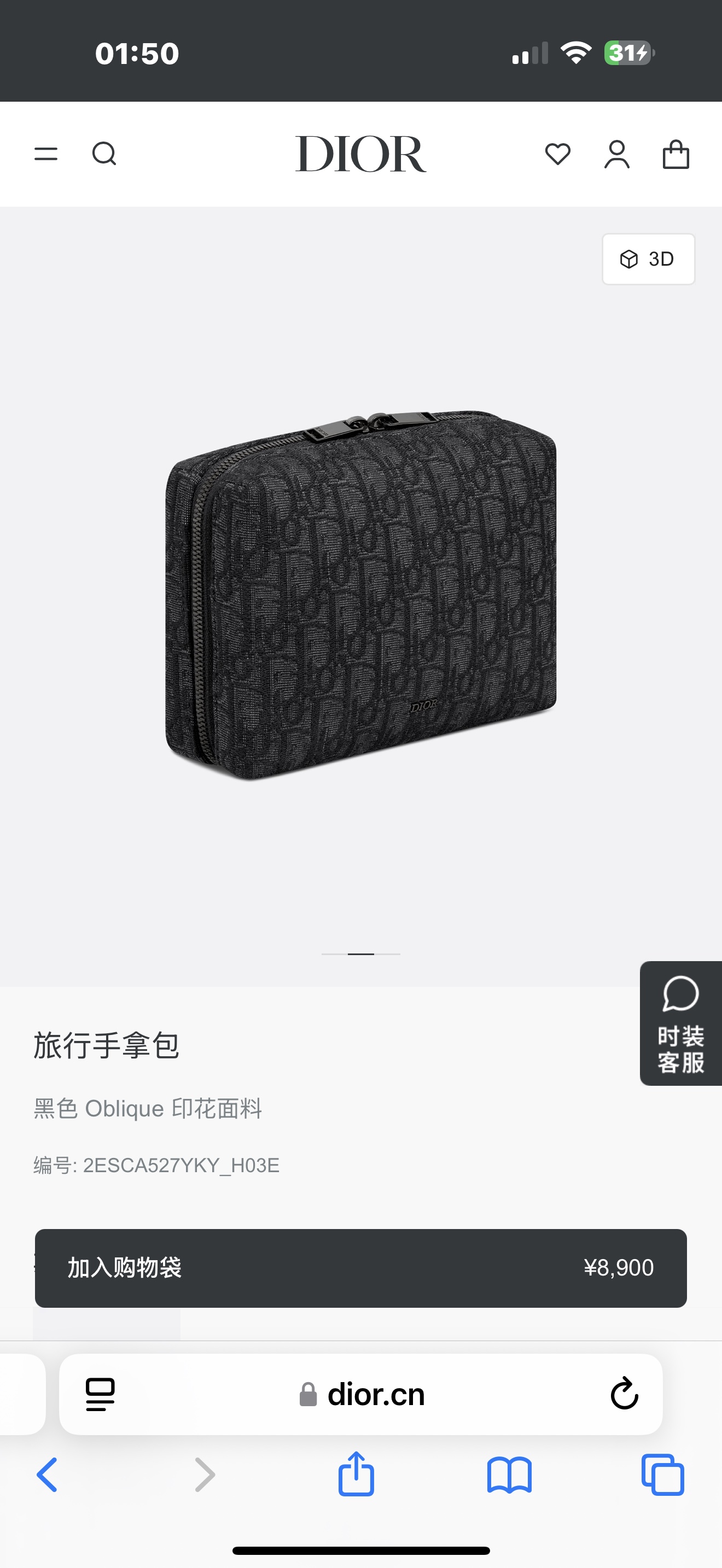Open Safari bookmarks

click(510, 1475)
